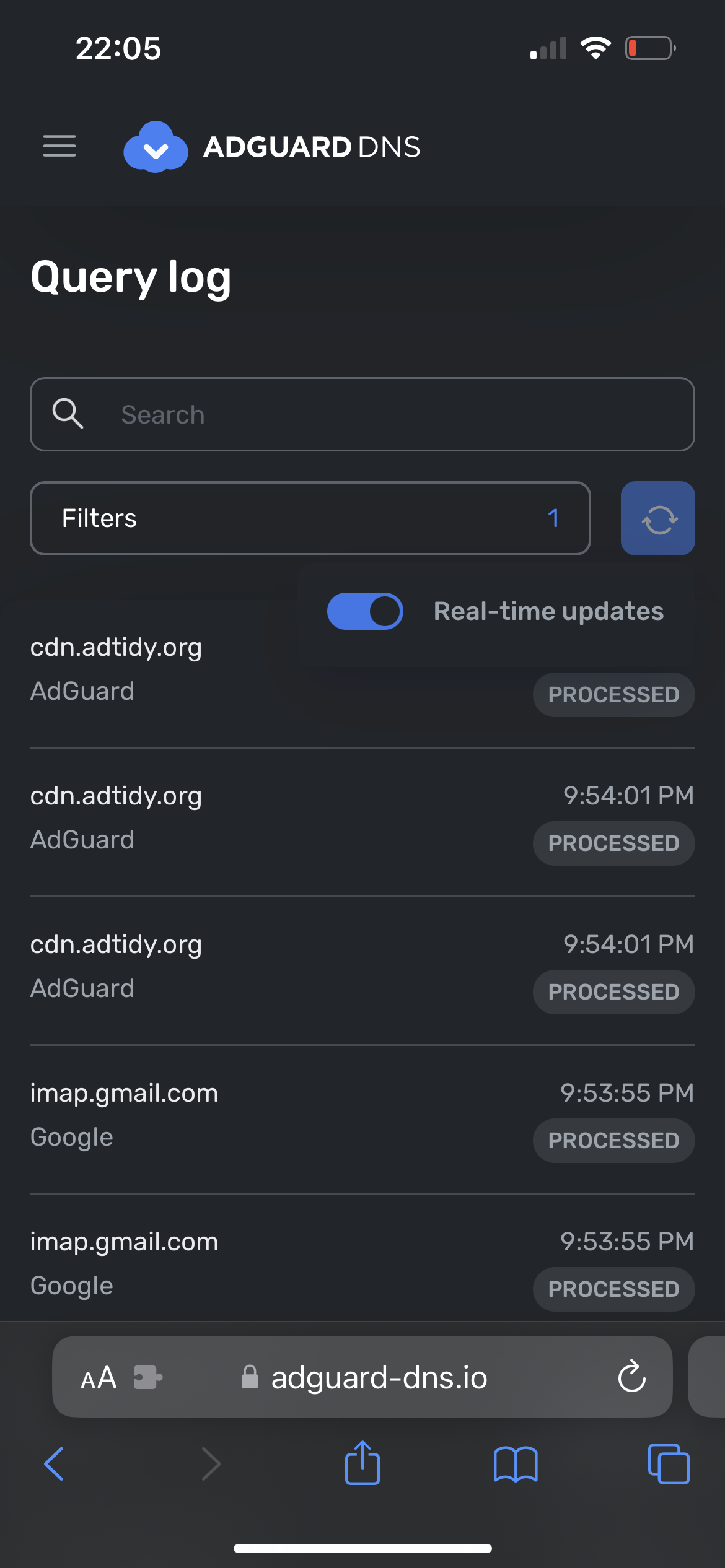Tap the Safari share icon
The width and height of the screenshot is (725, 1568).
point(362,1464)
